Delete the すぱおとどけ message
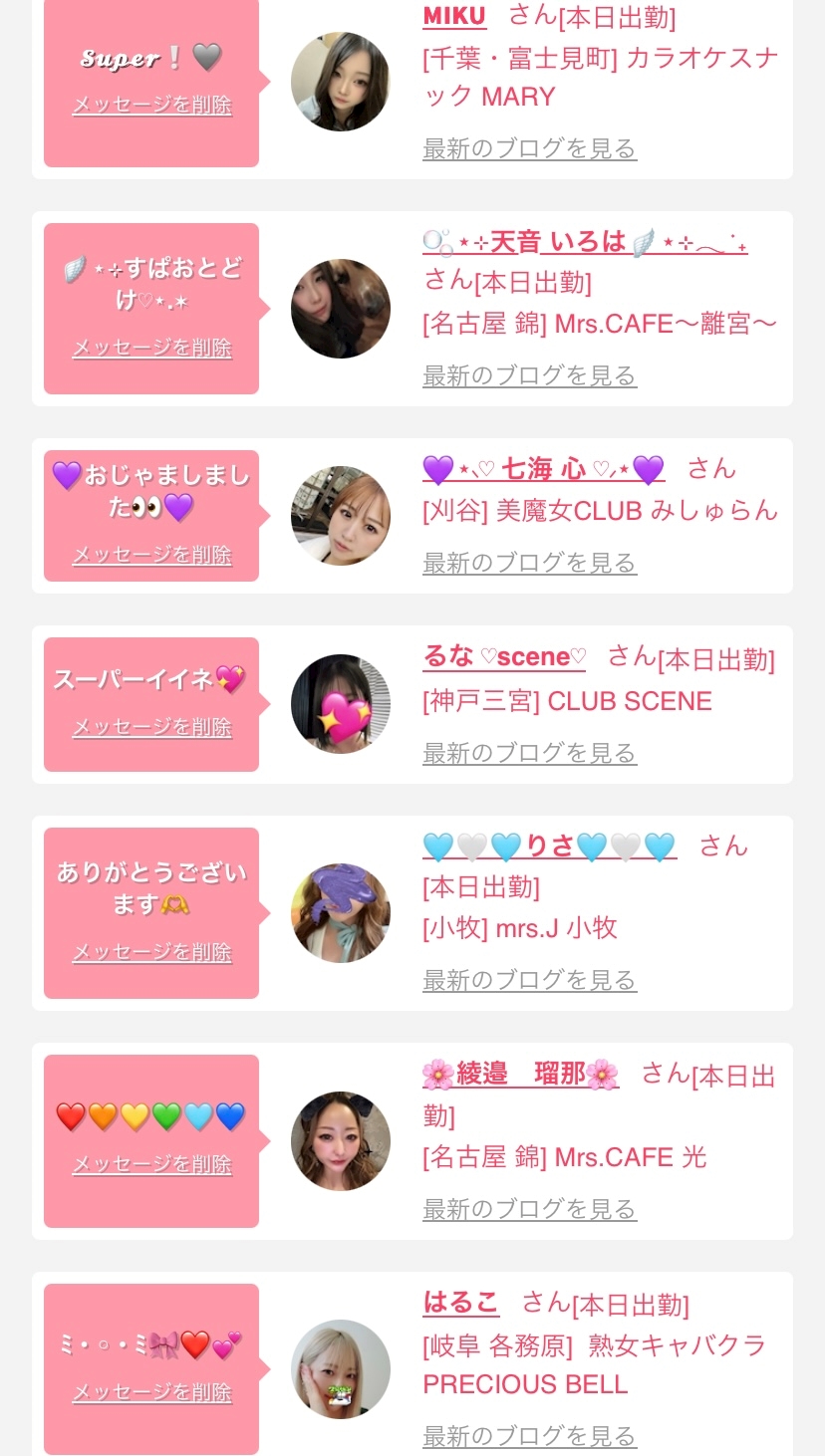Viewport: 825px width, 1456px height. 151,349
